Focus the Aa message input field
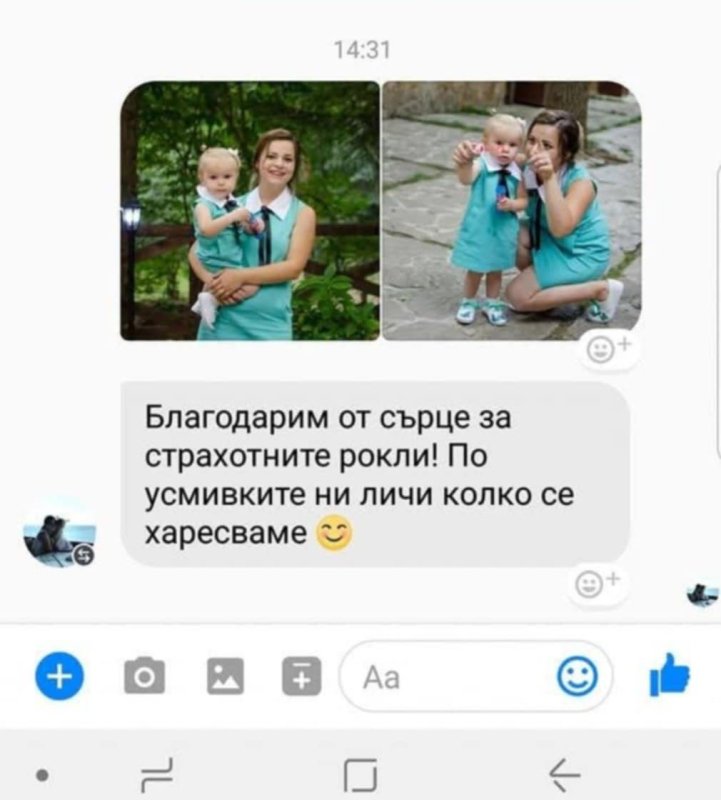The width and height of the screenshot is (721, 800). click(x=450, y=678)
